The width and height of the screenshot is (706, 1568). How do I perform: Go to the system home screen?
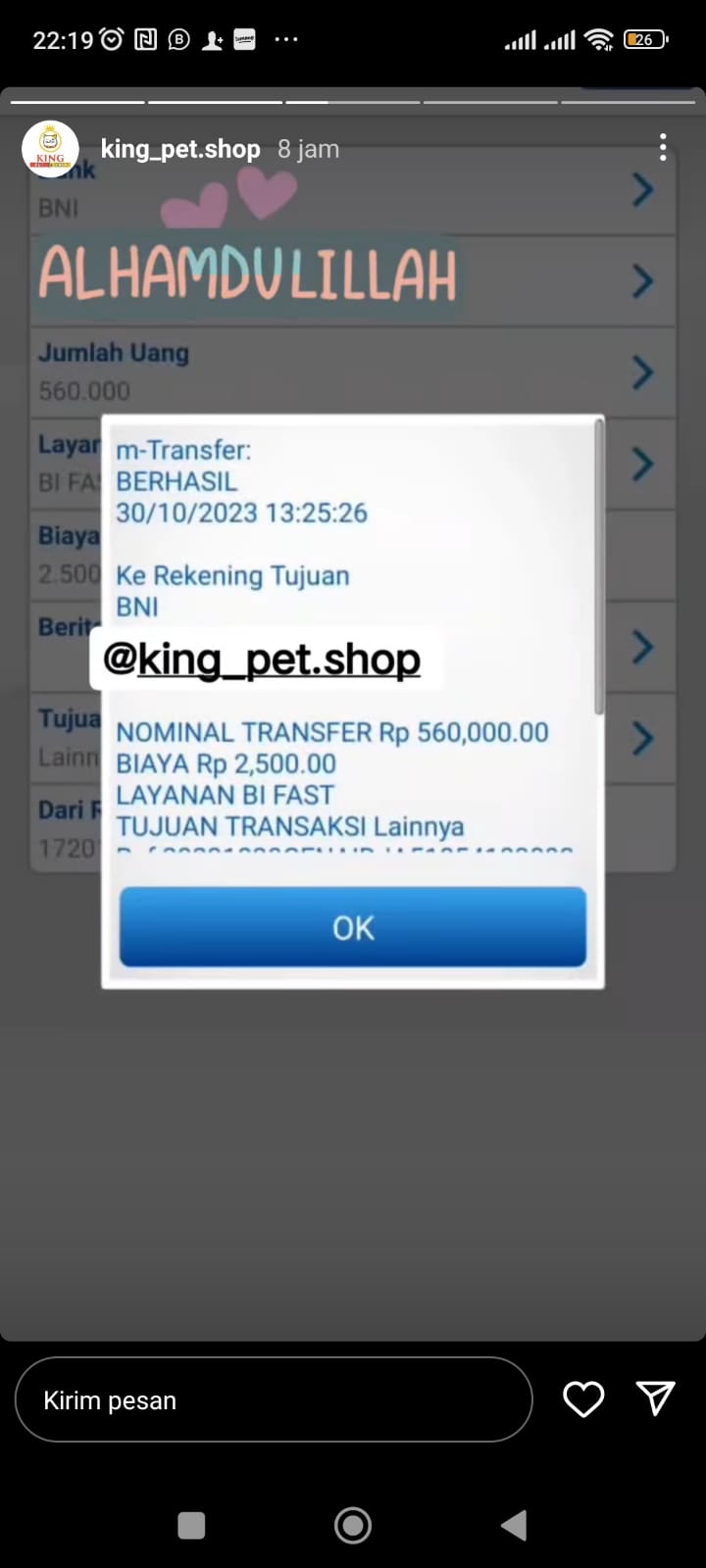(353, 1525)
